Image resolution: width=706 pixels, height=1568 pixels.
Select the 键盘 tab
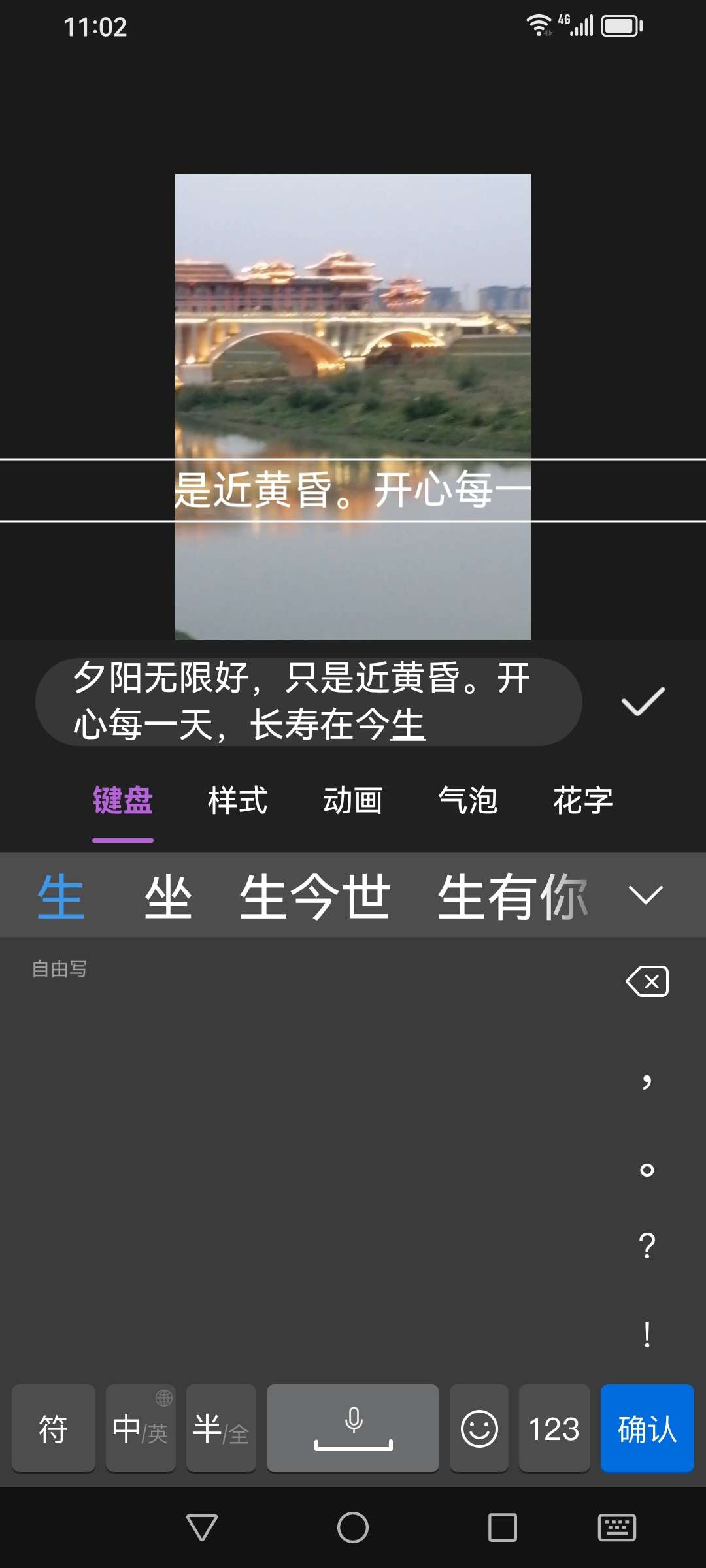point(123,801)
